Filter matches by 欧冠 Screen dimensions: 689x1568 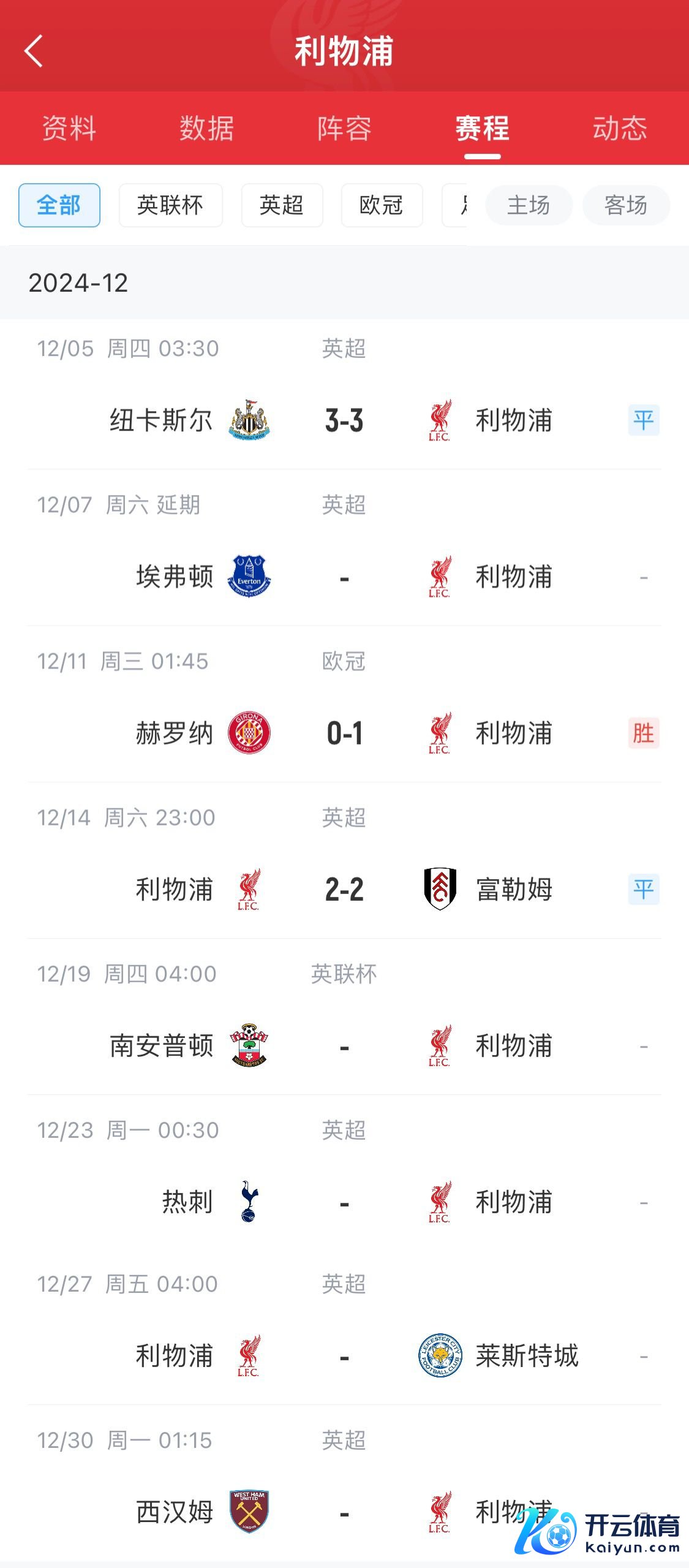tap(382, 205)
